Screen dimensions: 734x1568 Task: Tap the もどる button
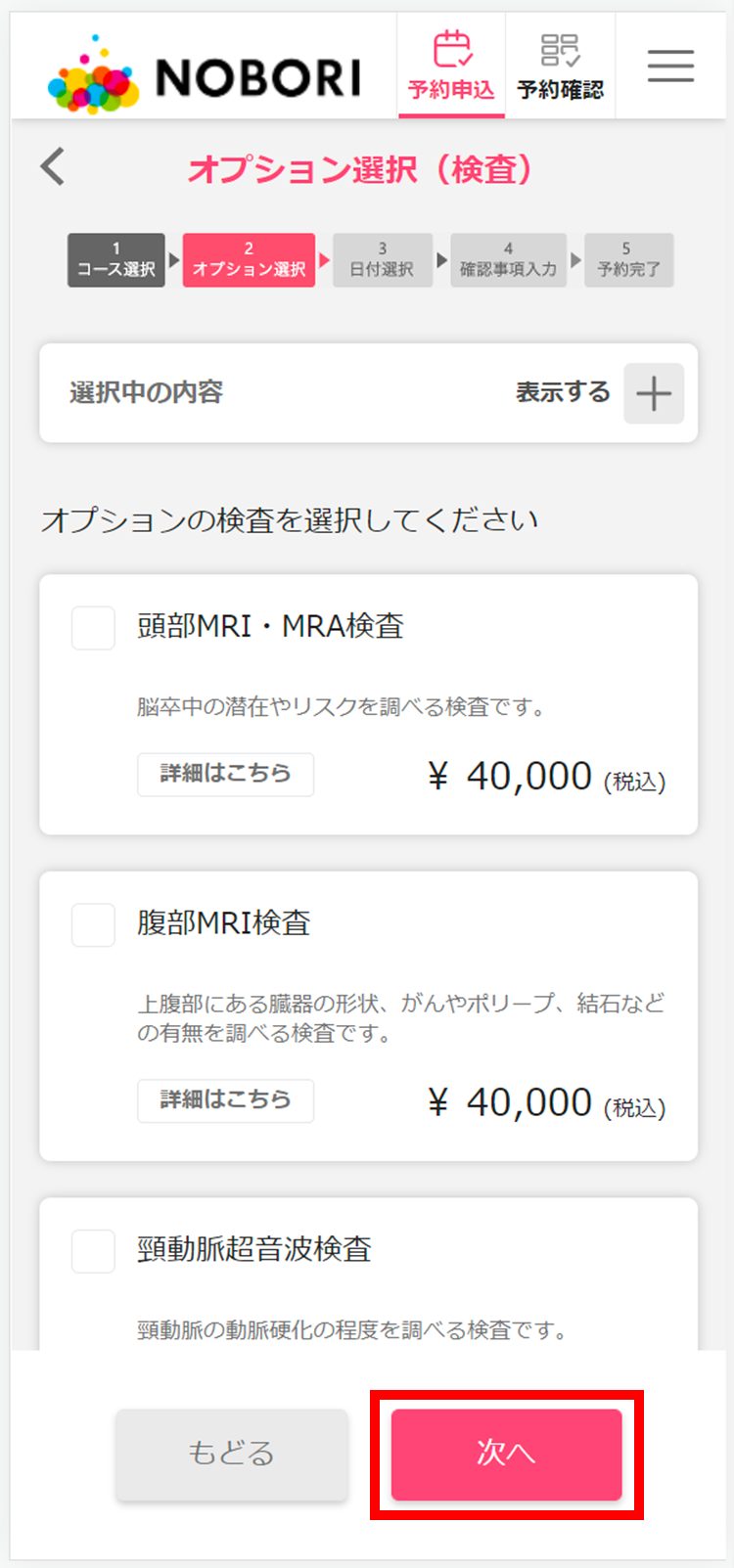pyautogui.click(x=232, y=1454)
